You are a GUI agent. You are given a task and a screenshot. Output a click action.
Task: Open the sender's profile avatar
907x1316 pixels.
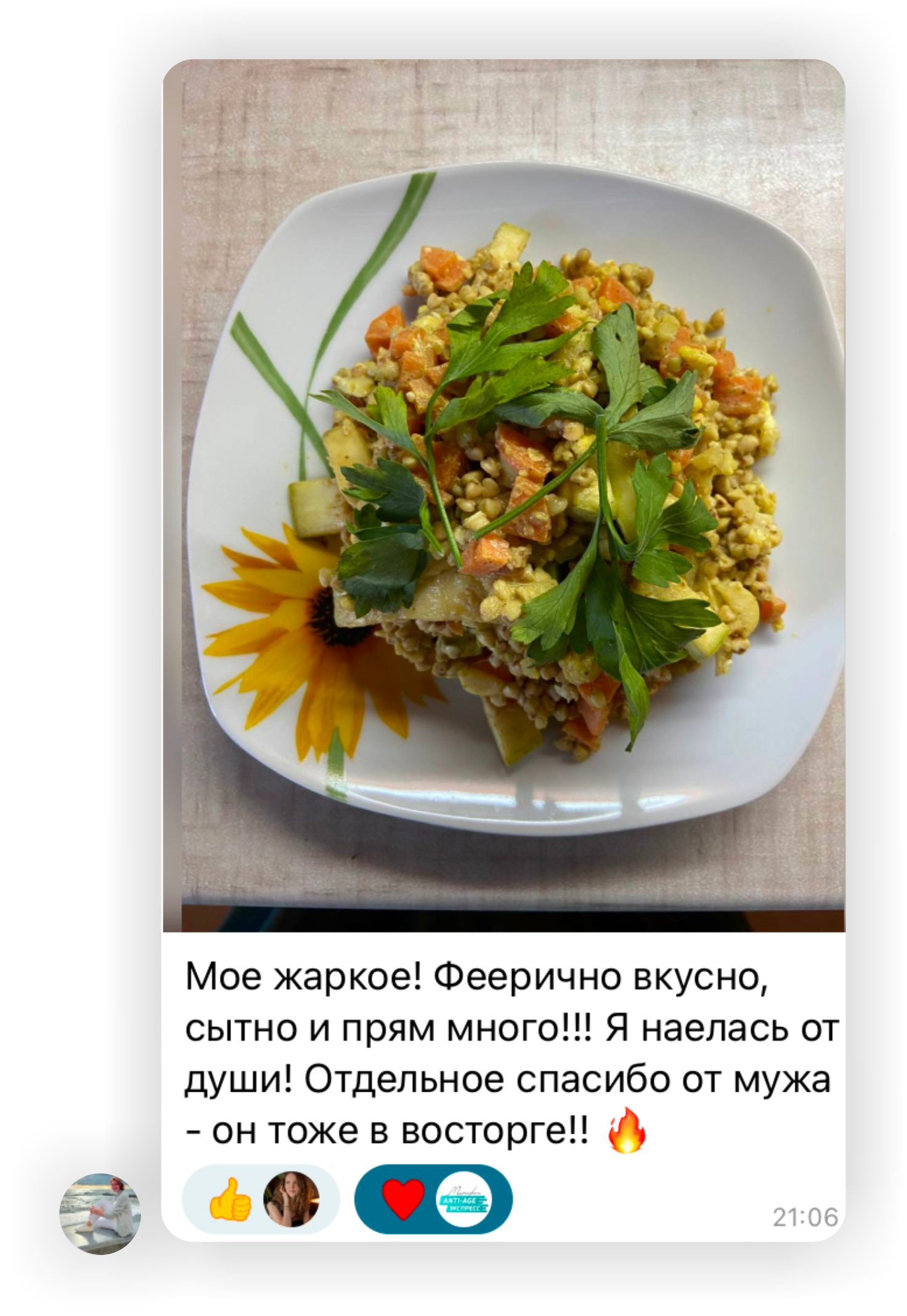[100, 1213]
